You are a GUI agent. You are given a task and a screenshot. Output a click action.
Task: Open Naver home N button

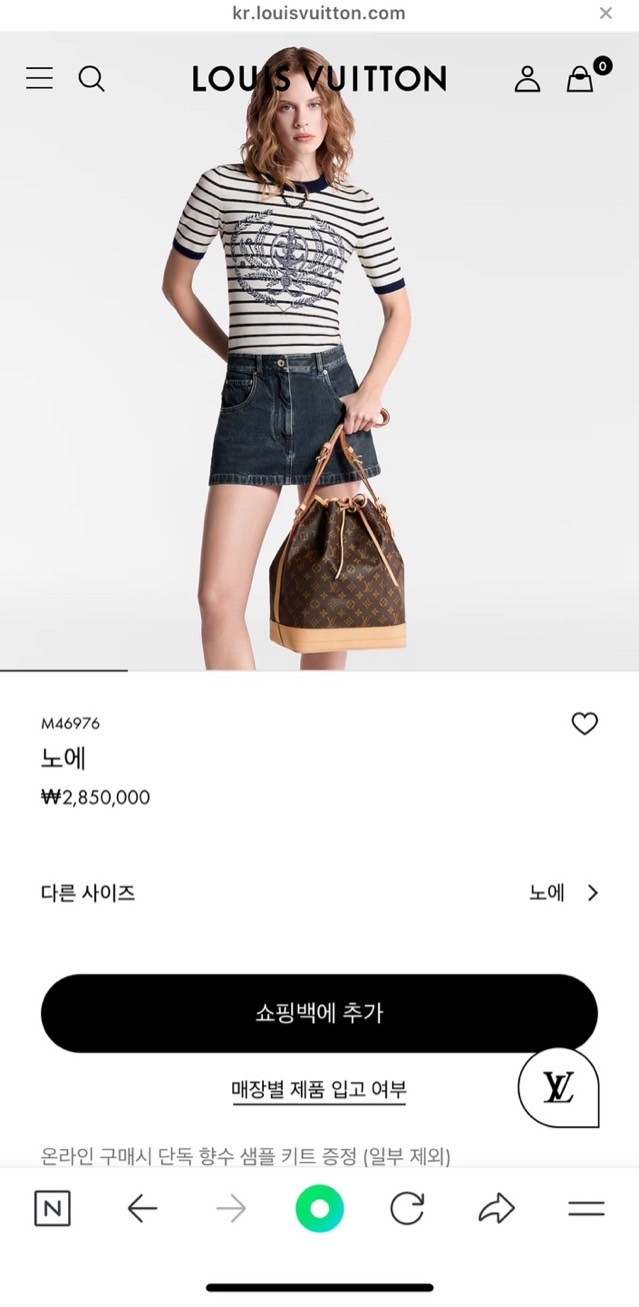pos(52,1209)
